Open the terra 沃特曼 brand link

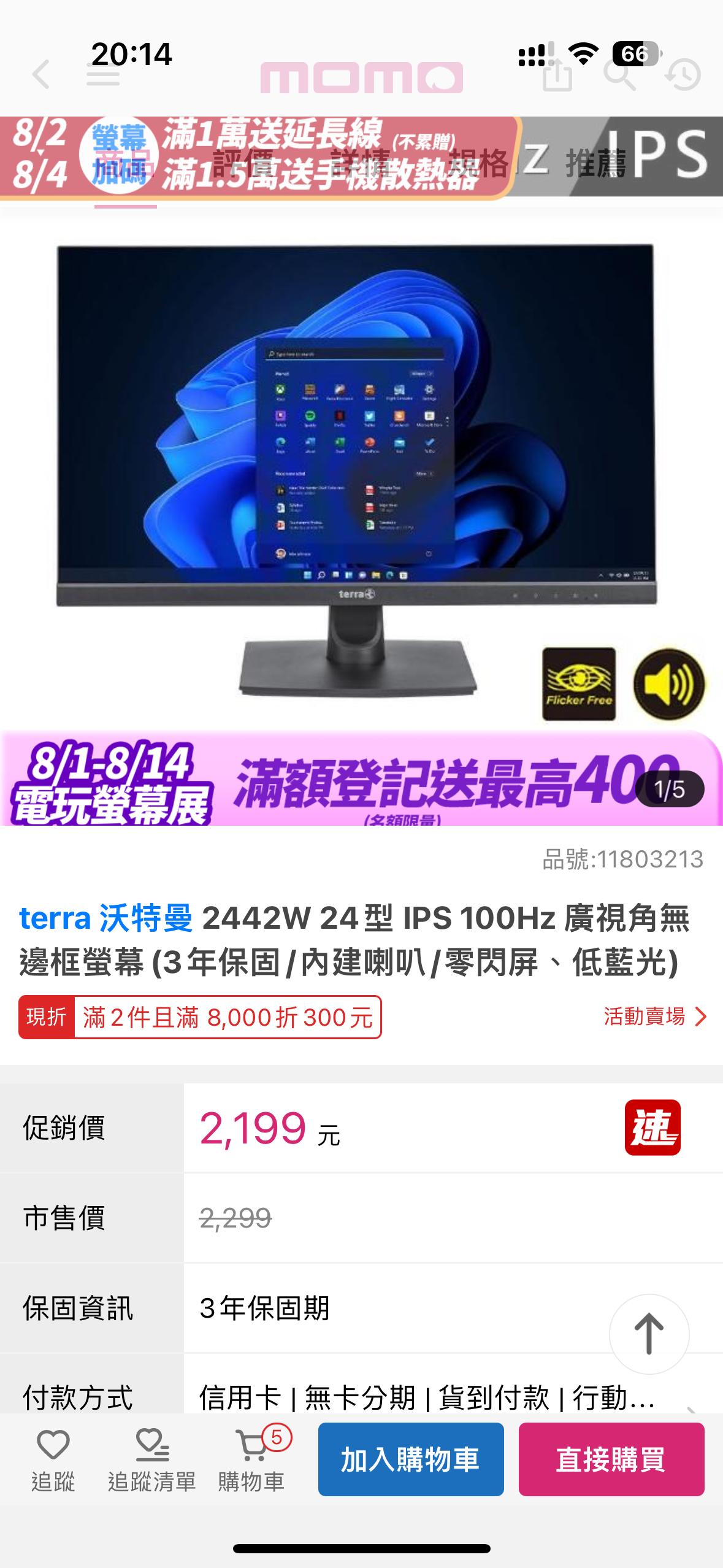tap(106, 918)
